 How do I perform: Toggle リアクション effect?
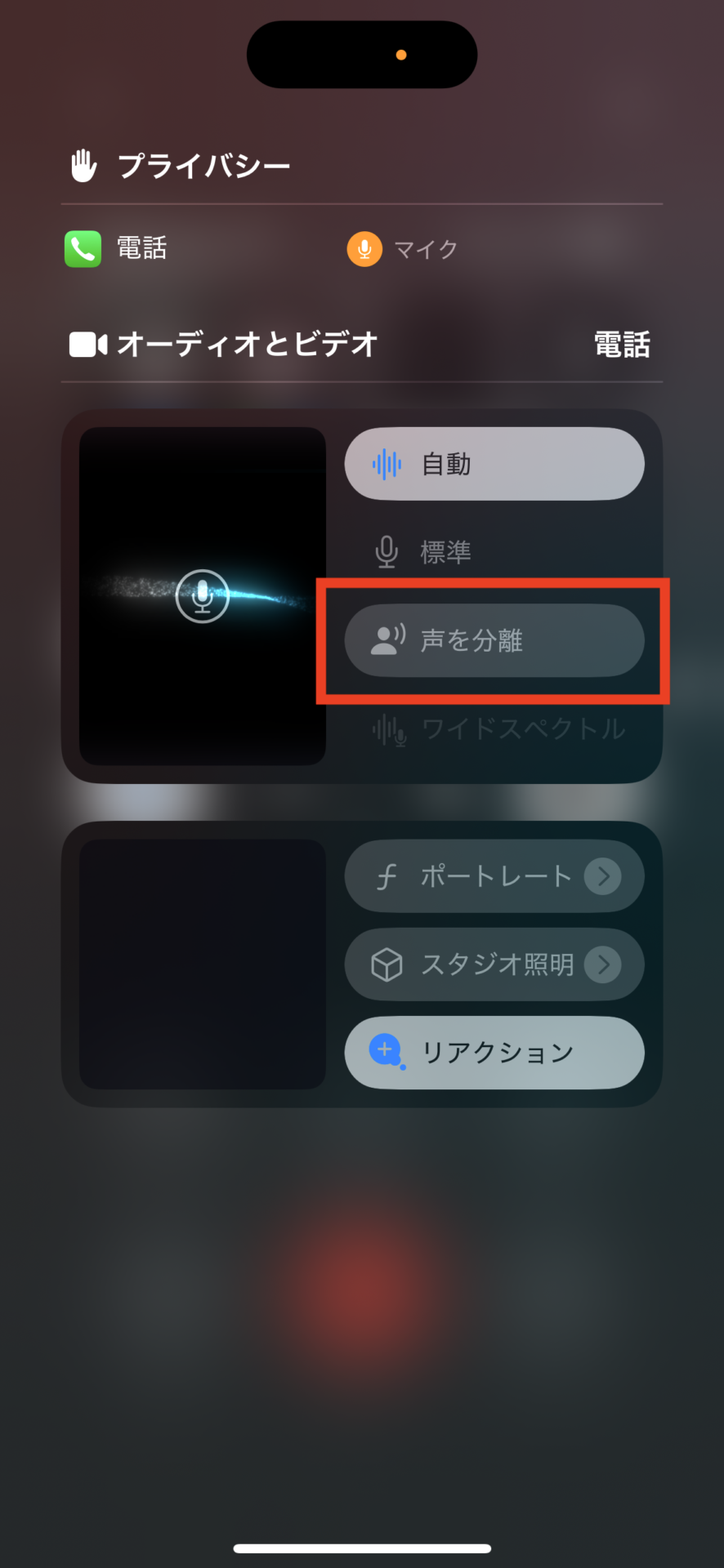click(494, 1053)
